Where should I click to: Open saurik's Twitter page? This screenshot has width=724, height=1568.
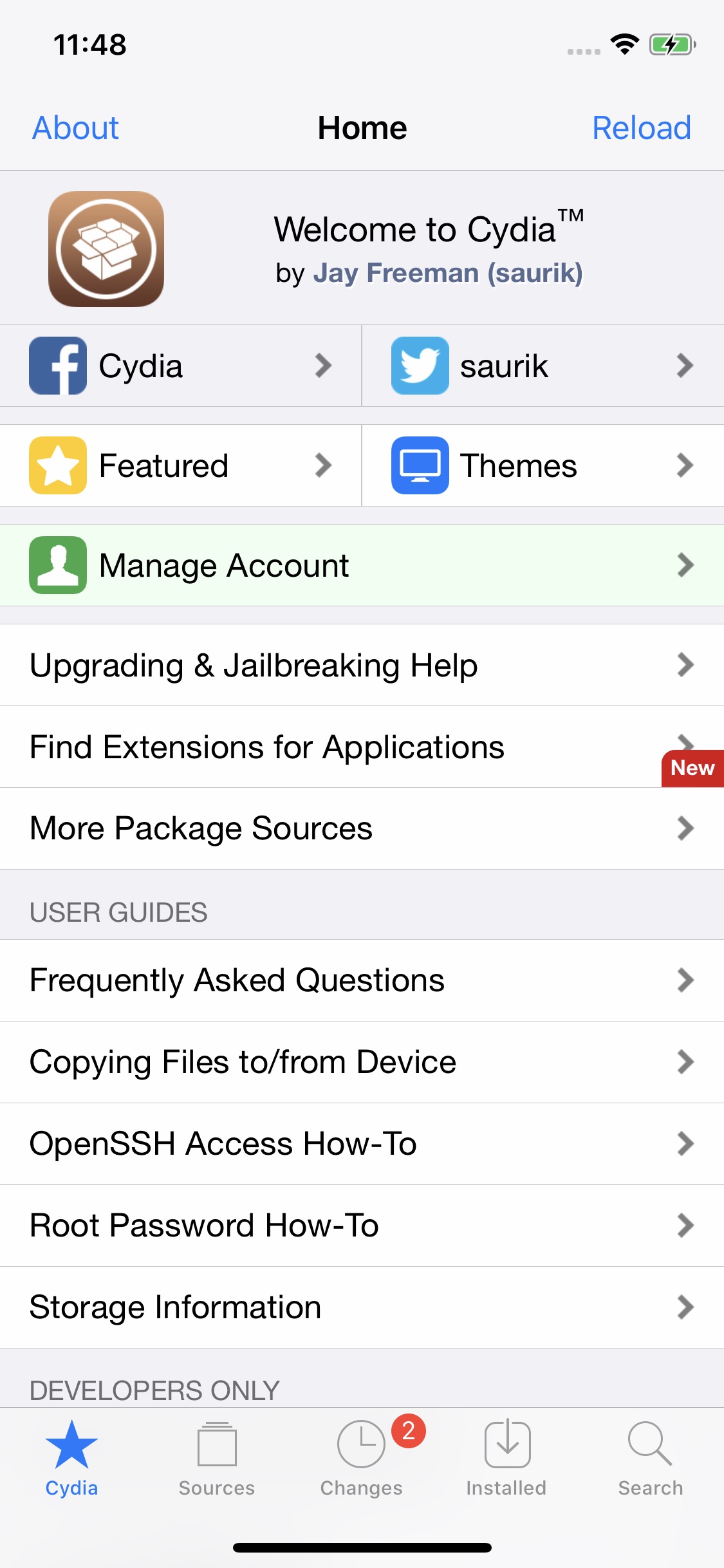point(543,366)
